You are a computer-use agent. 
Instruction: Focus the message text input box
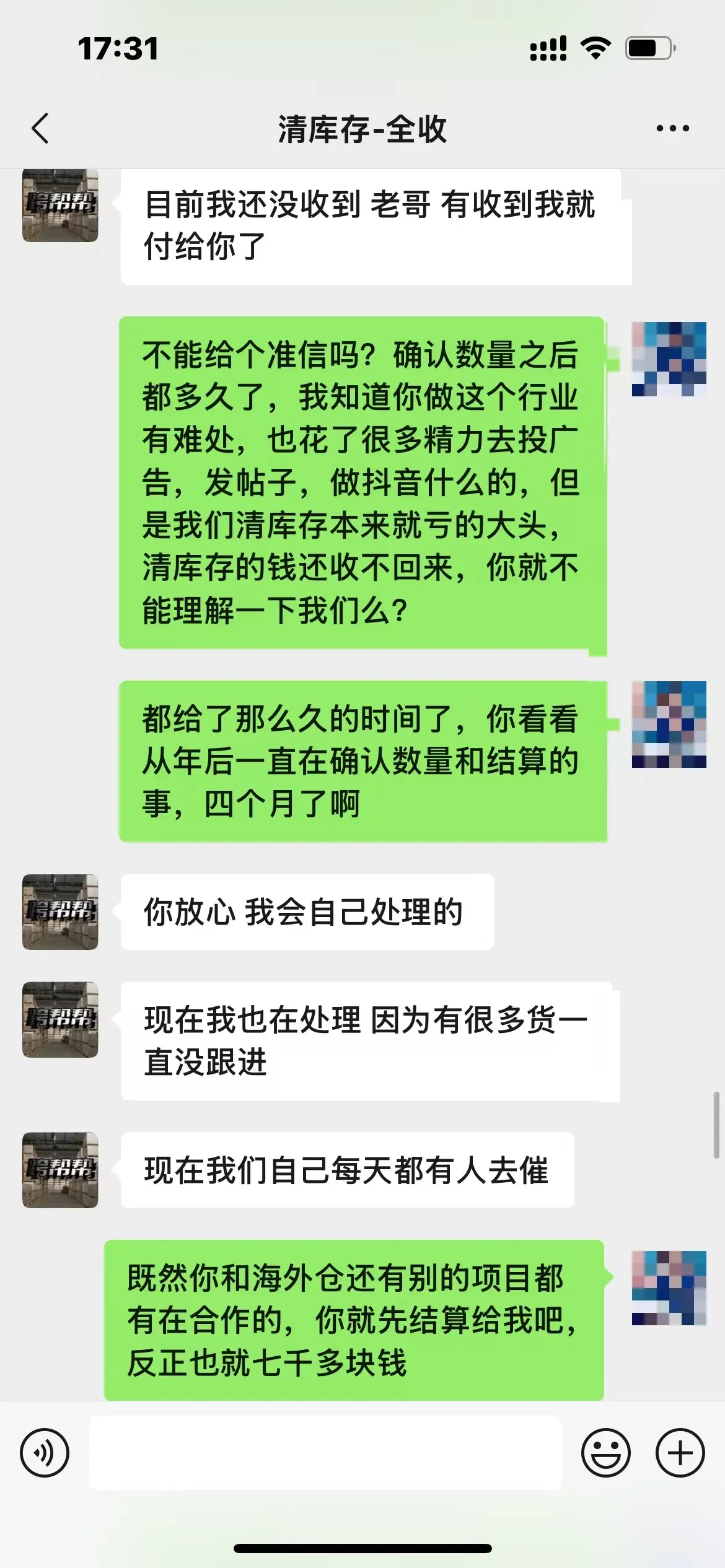coord(325,1453)
